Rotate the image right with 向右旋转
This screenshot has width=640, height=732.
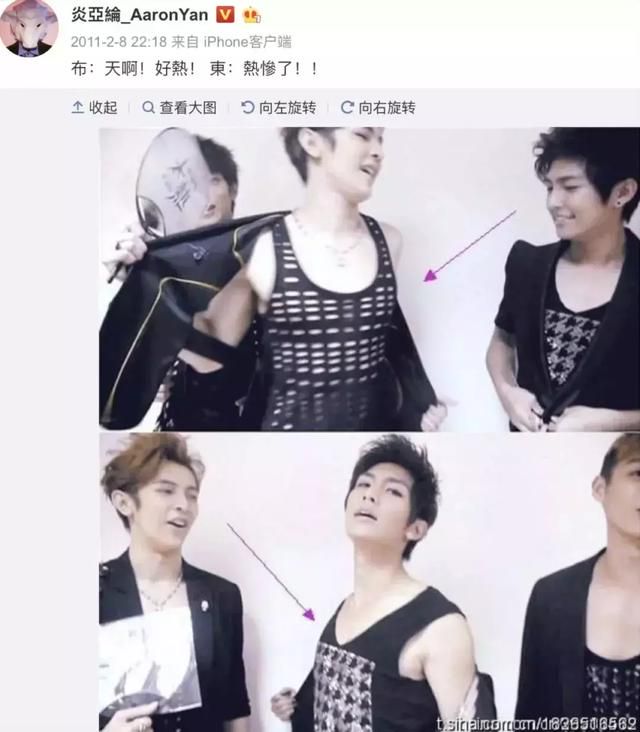click(378, 107)
